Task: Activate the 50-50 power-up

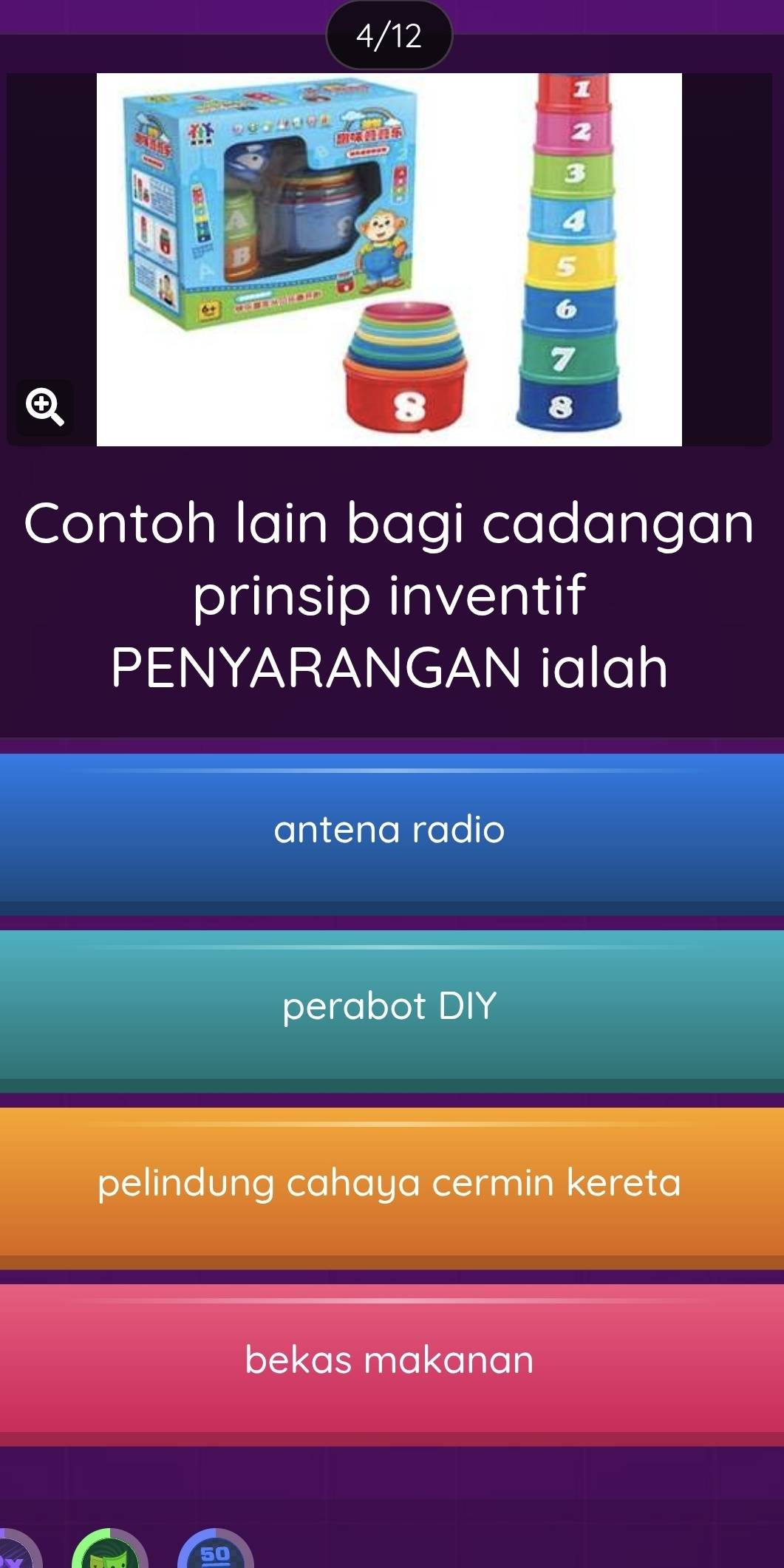Action: coord(216,1552)
